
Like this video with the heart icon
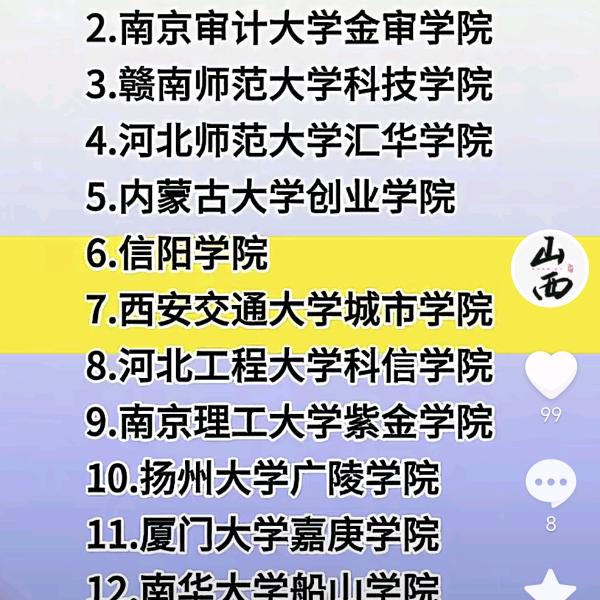[x=550, y=375]
